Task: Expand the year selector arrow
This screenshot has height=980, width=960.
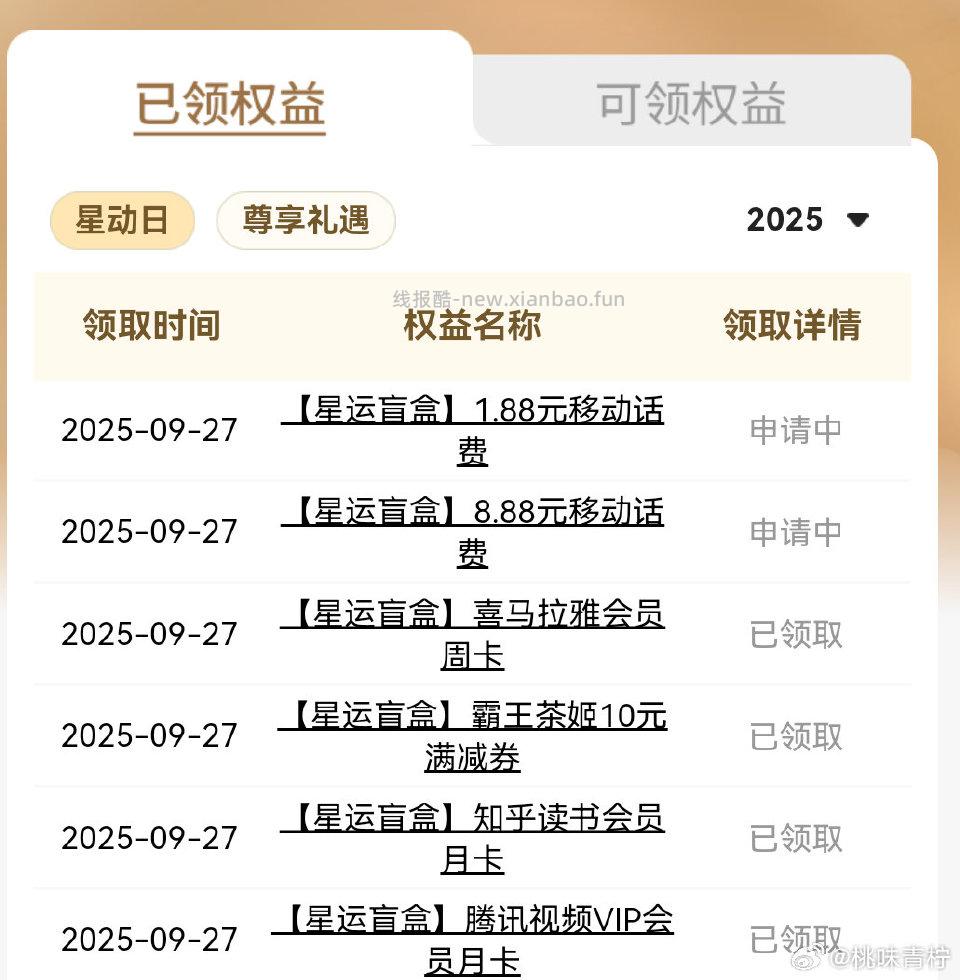Action: tap(858, 221)
